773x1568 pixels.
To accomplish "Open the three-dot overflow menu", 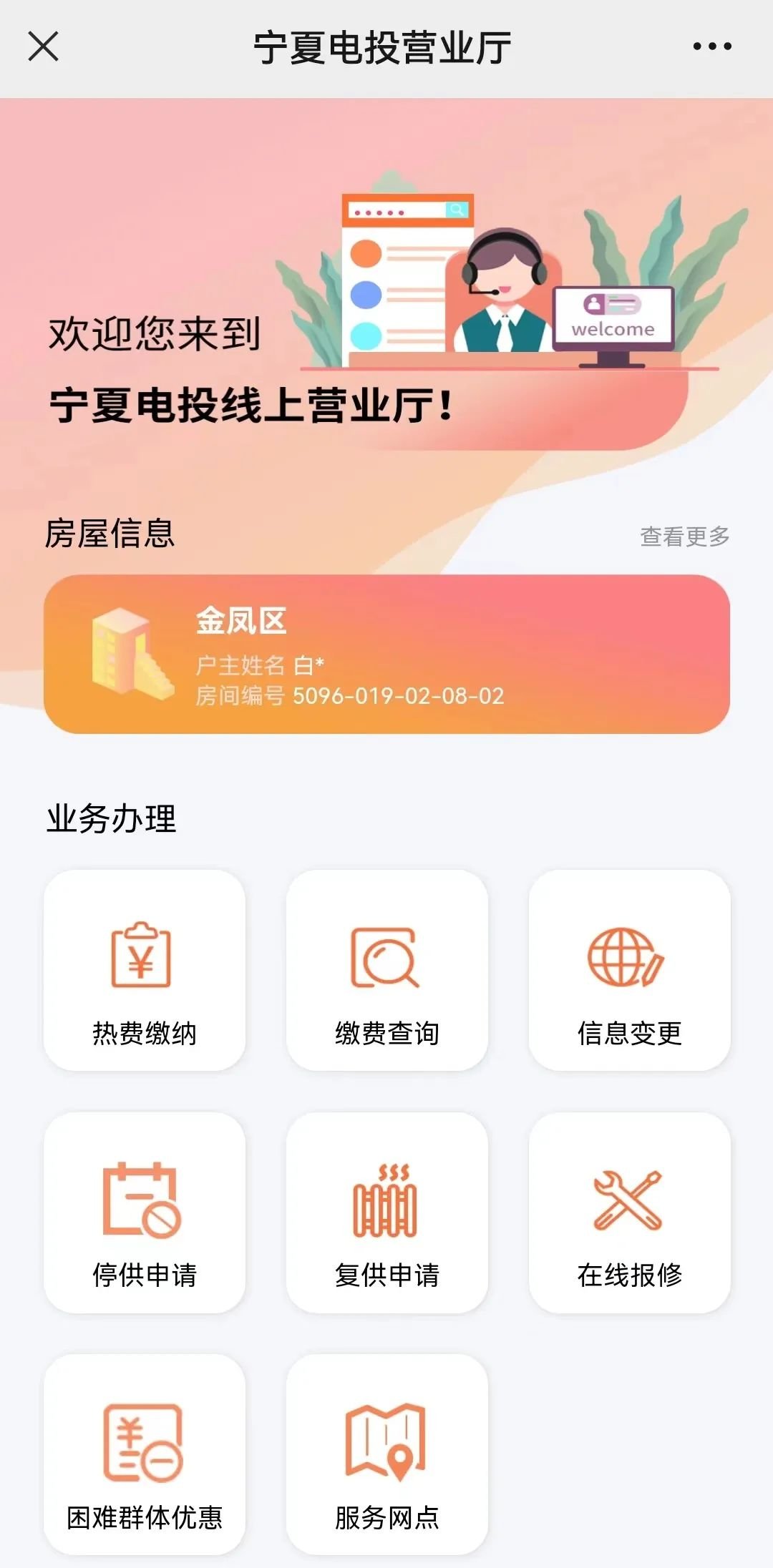I will pos(712,47).
